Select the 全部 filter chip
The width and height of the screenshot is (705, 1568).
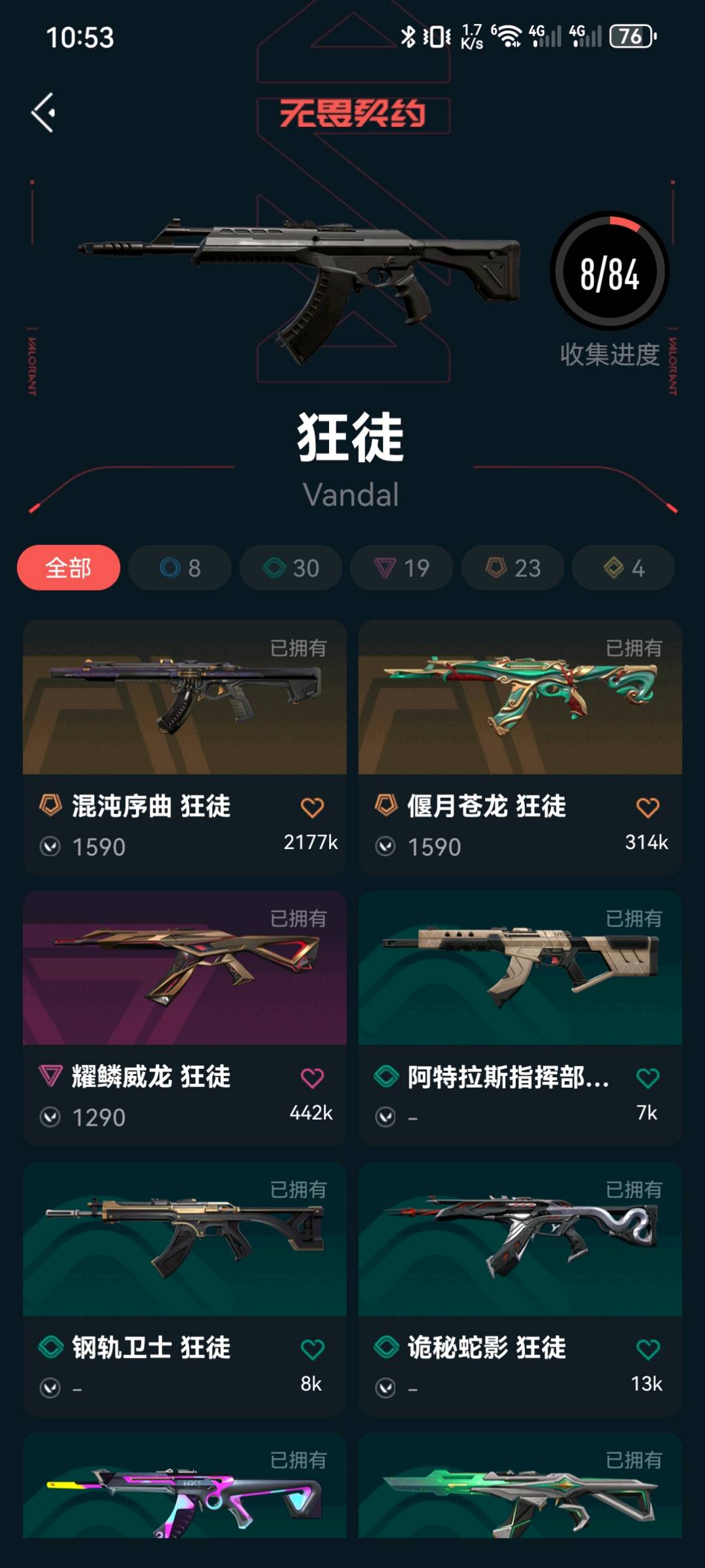click(x=69, y=568)
